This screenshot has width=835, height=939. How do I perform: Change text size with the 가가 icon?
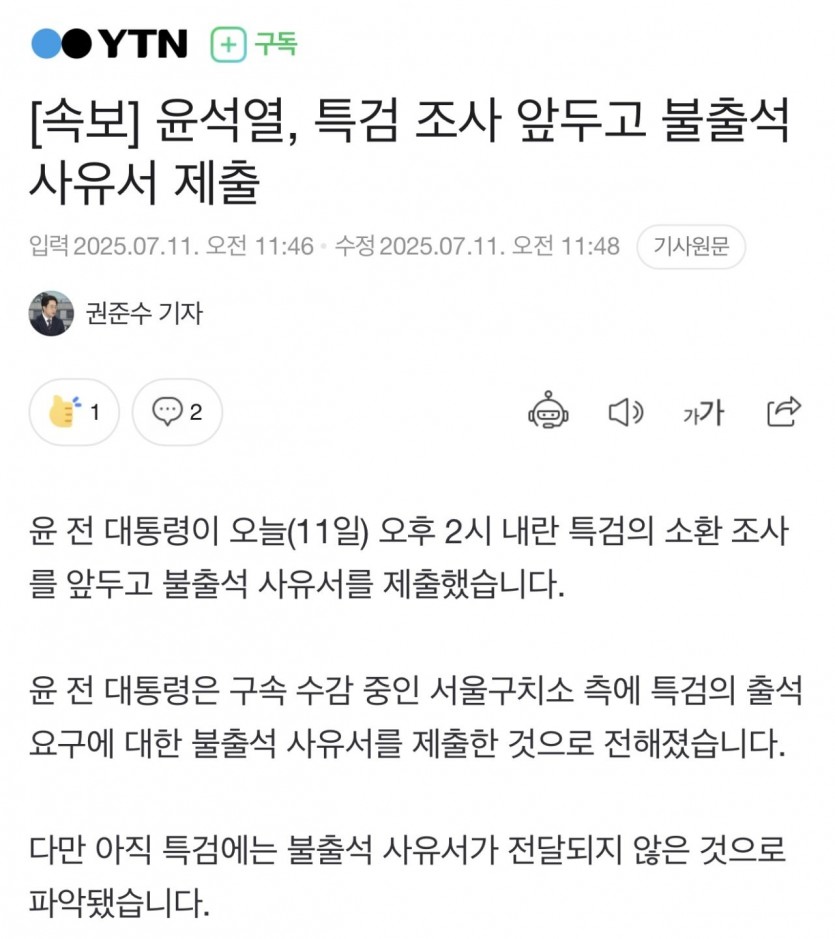703,411
